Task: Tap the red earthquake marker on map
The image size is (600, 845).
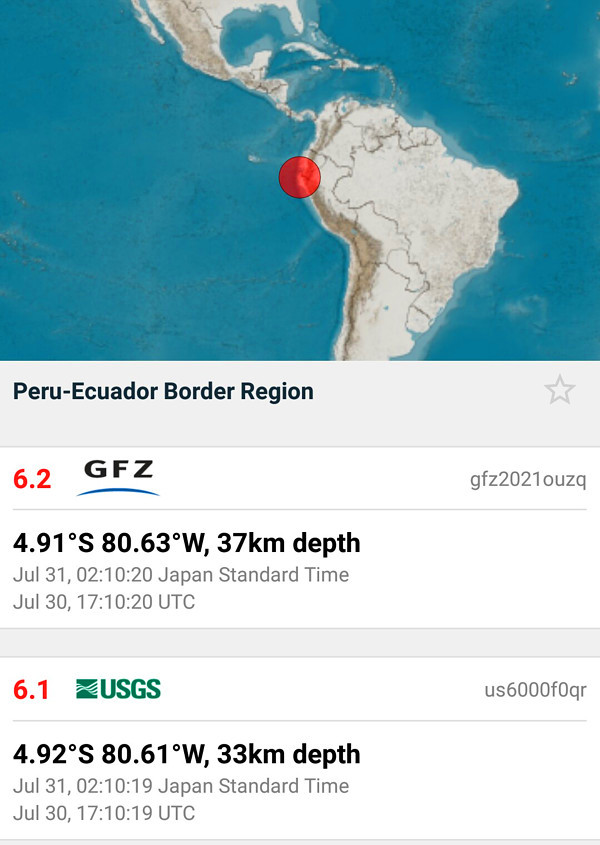Action: coord(299,177)
